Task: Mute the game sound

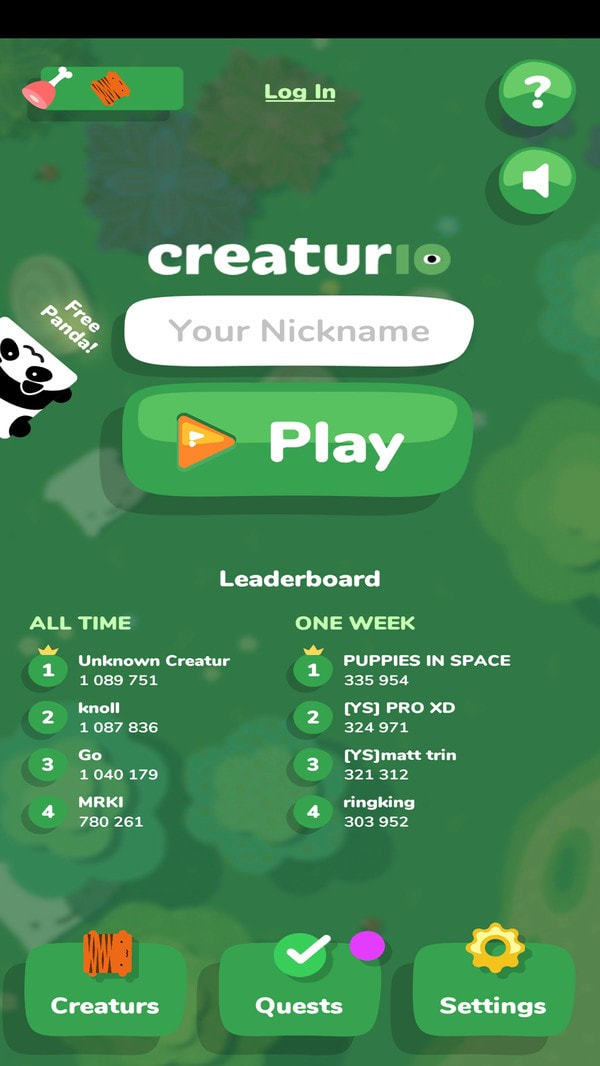Action: [537, 181]
